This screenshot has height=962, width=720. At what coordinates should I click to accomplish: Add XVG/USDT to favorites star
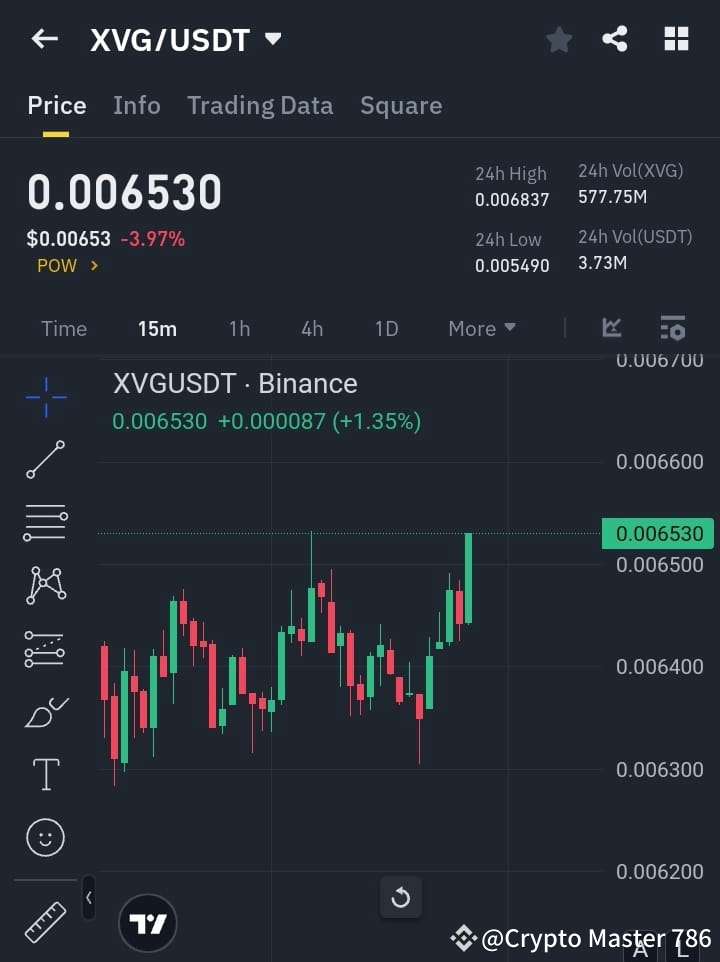coord(558,40)
